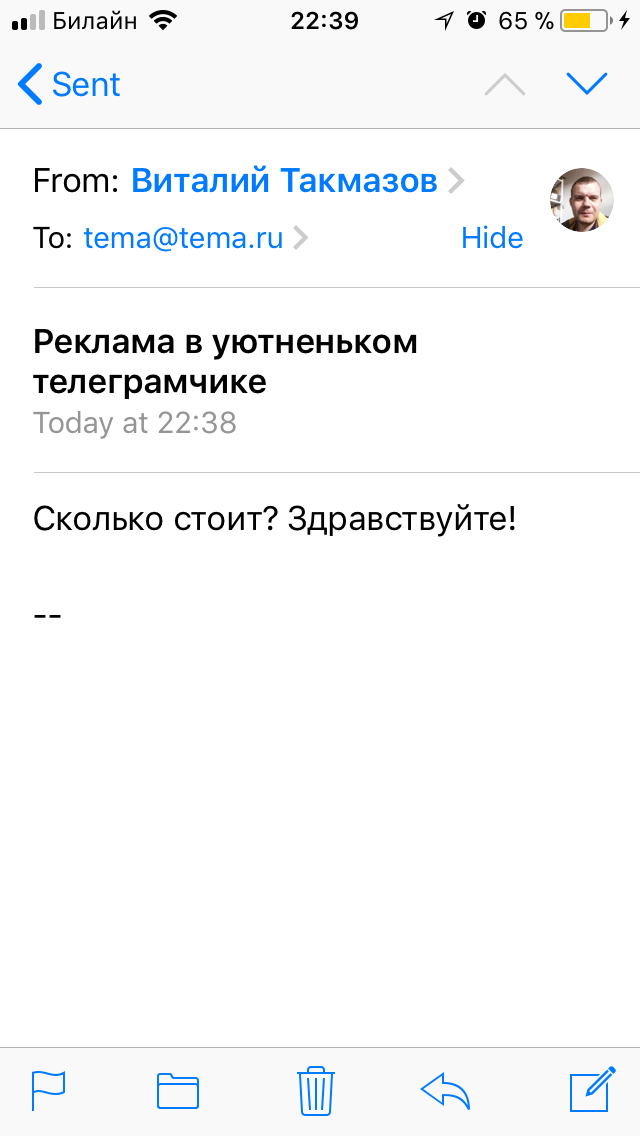Viewport: 640px width, 1136px height.
Task: Hide the message header details
Action: click(x=492, y=238)
